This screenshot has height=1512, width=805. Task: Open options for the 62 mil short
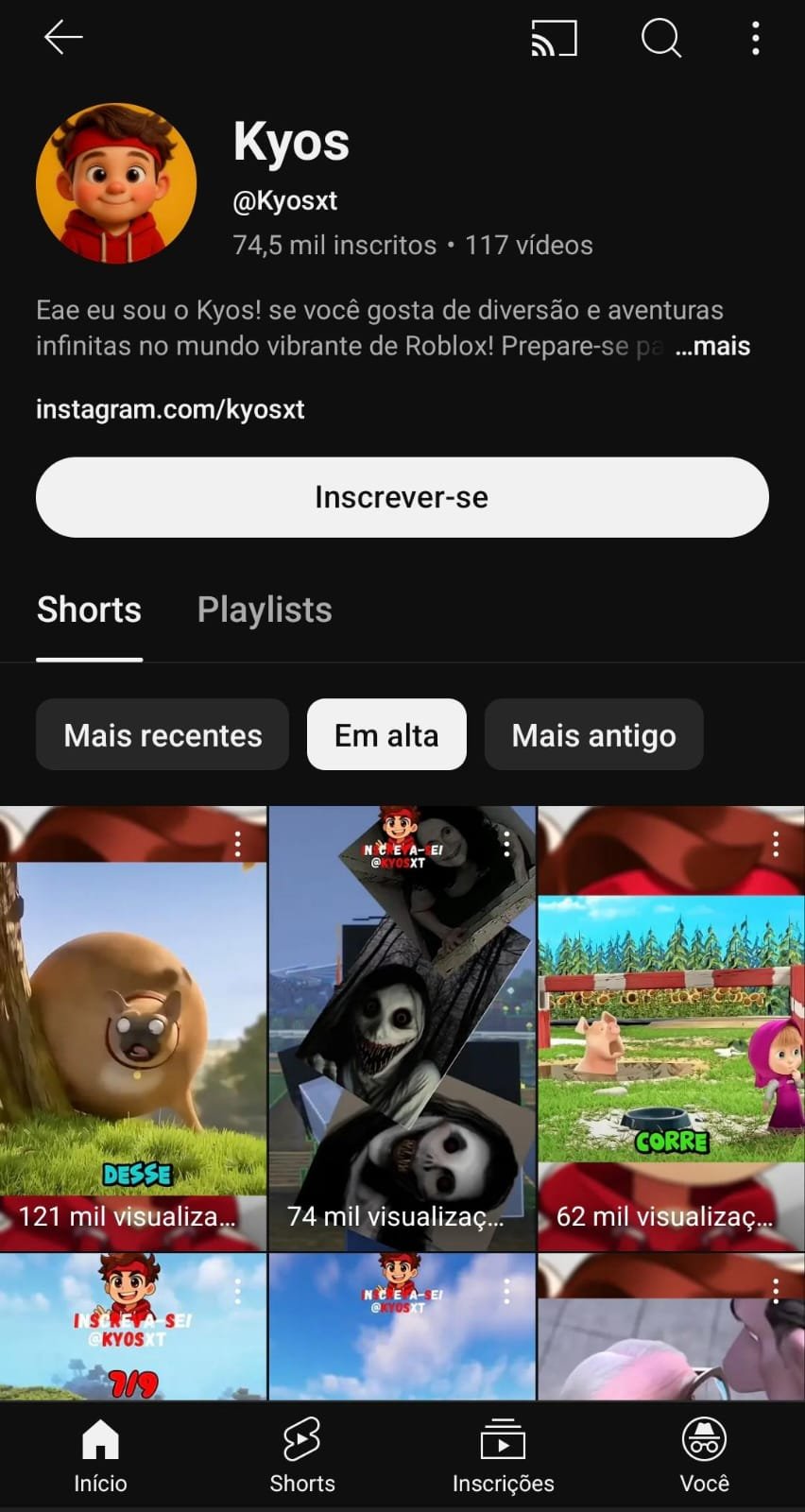[x=776, y=844]
